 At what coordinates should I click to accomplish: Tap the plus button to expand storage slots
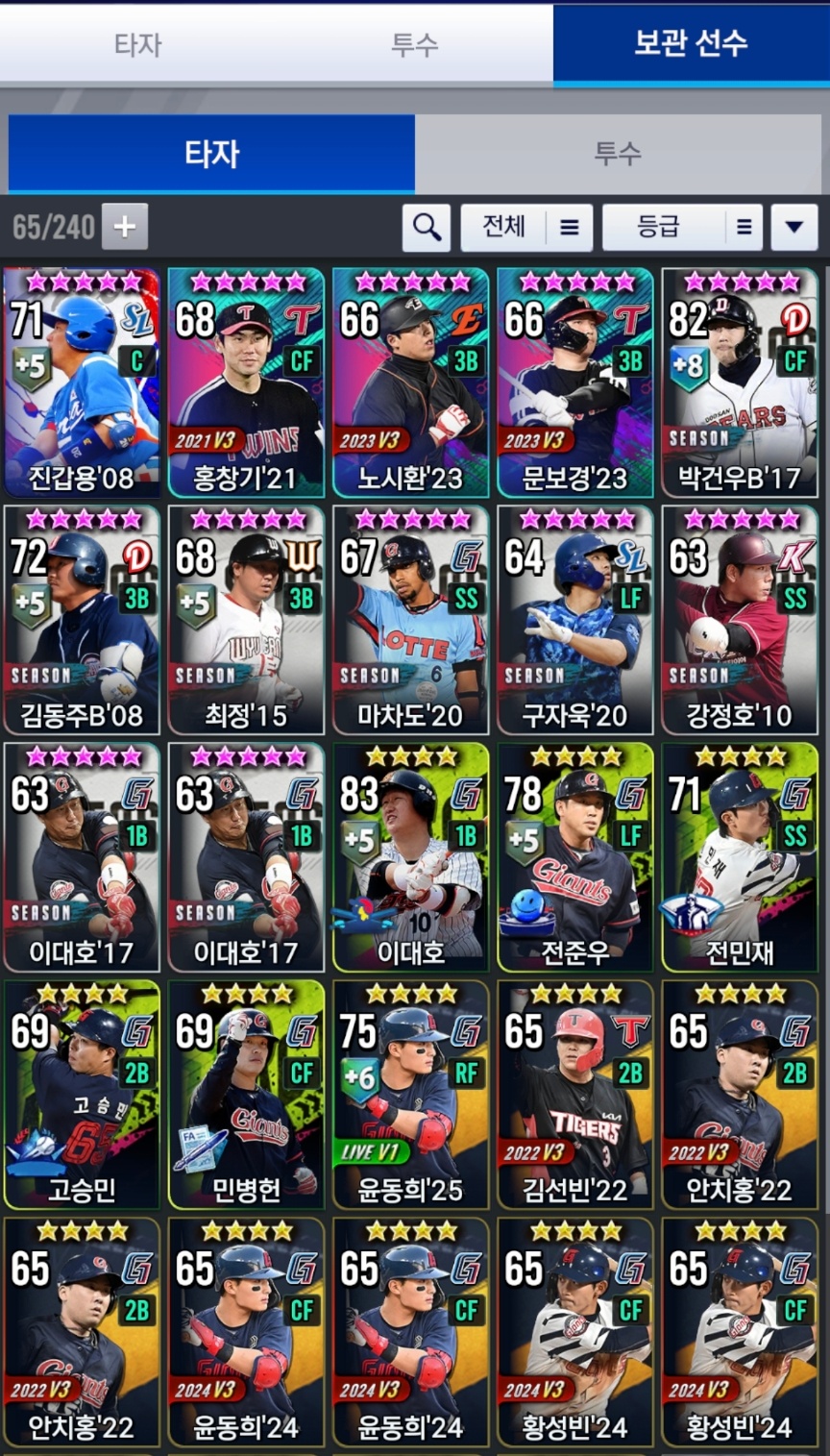(125, 228)
